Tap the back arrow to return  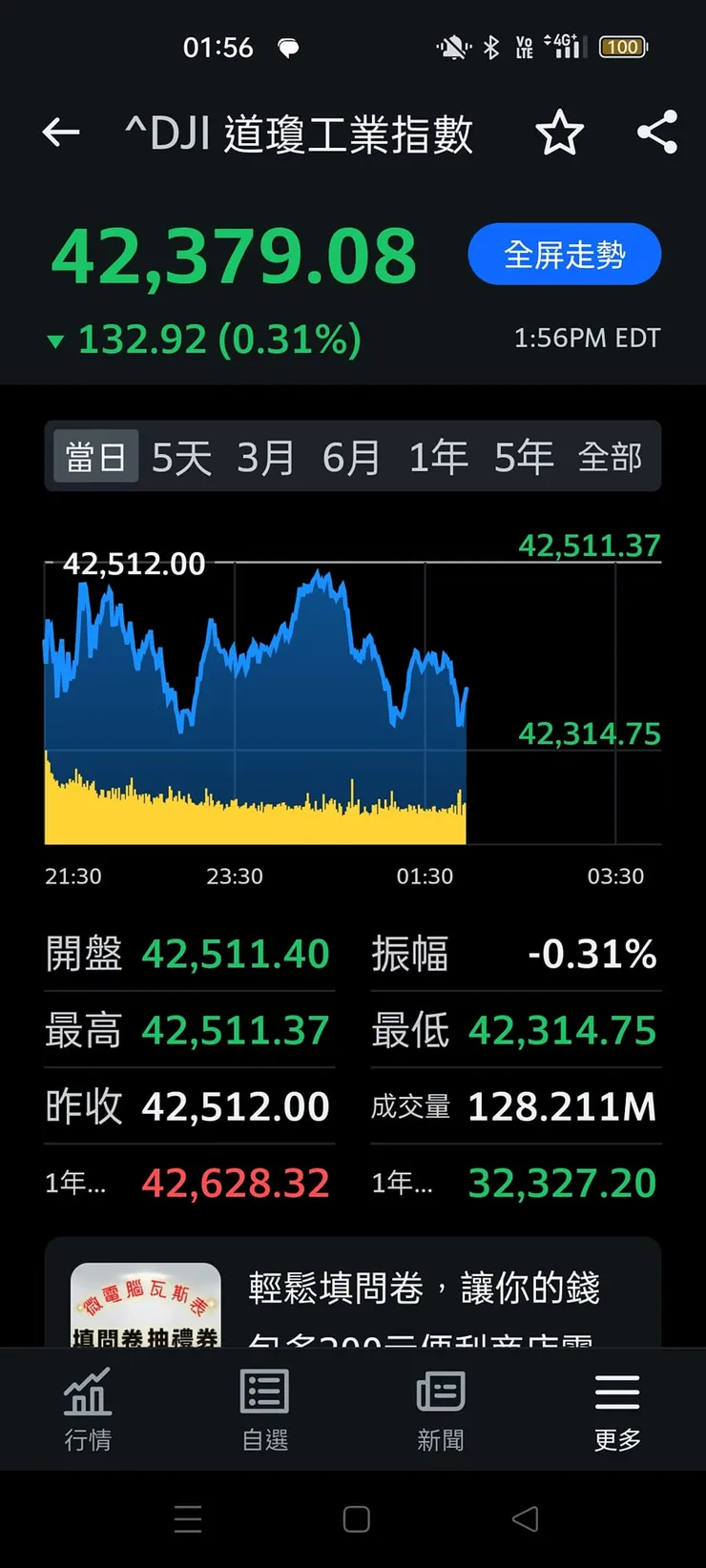coord(60,133)
